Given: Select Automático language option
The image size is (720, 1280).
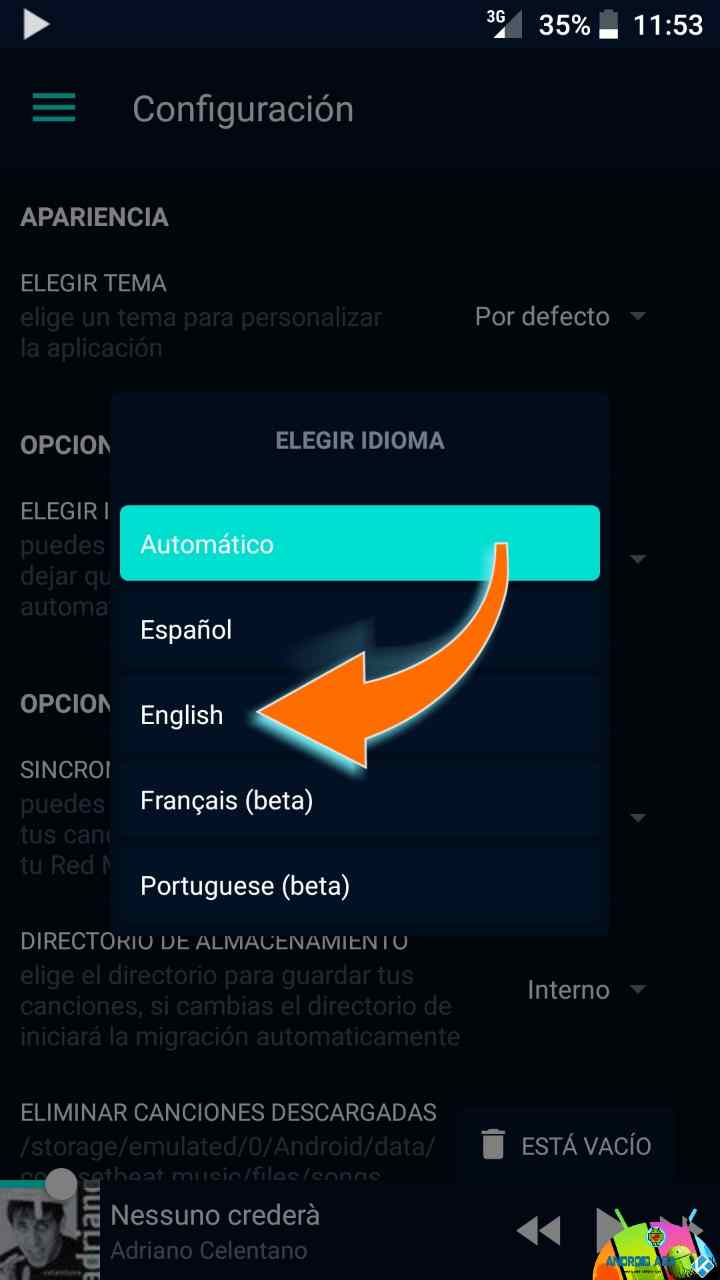Looking at the screenshot, I should click(360, 544).
